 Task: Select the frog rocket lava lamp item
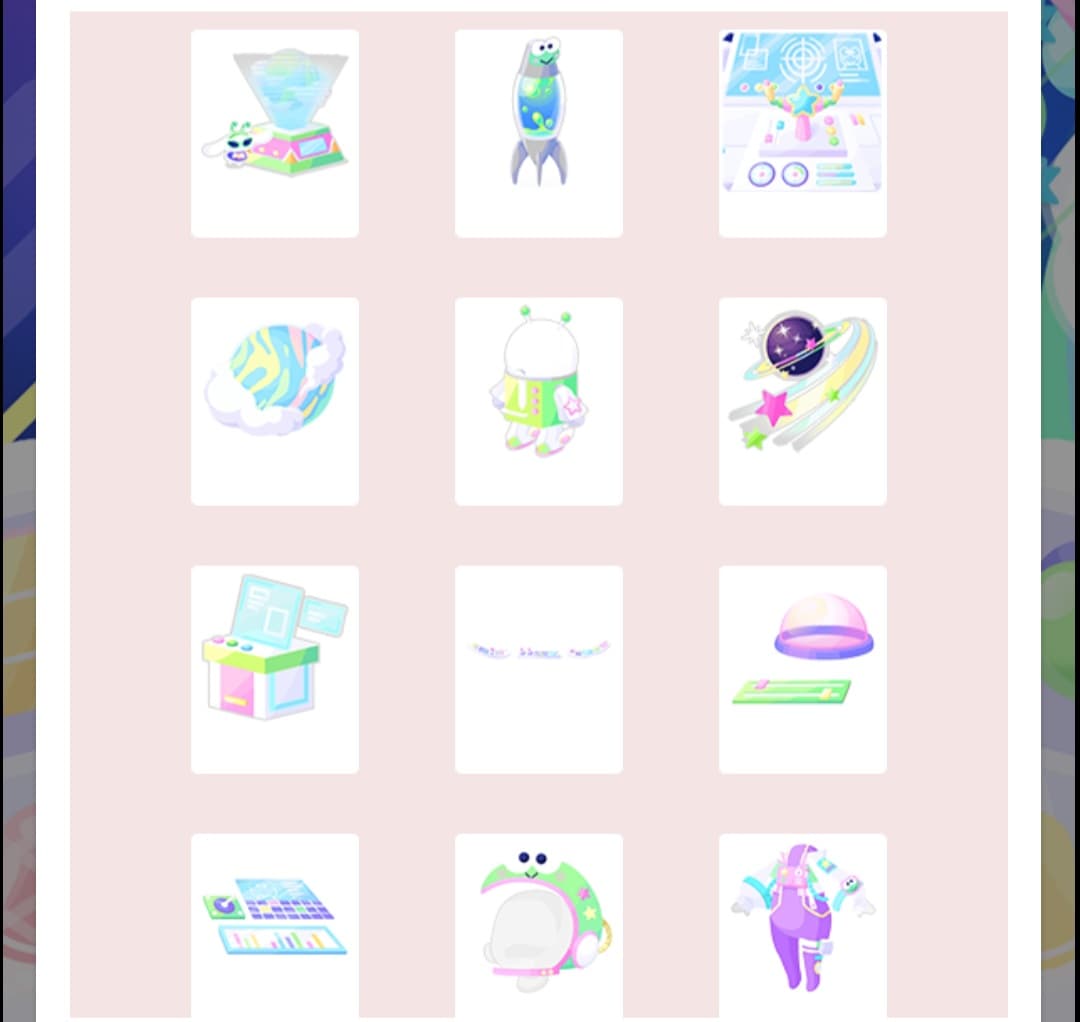click(x=538, y=132)
